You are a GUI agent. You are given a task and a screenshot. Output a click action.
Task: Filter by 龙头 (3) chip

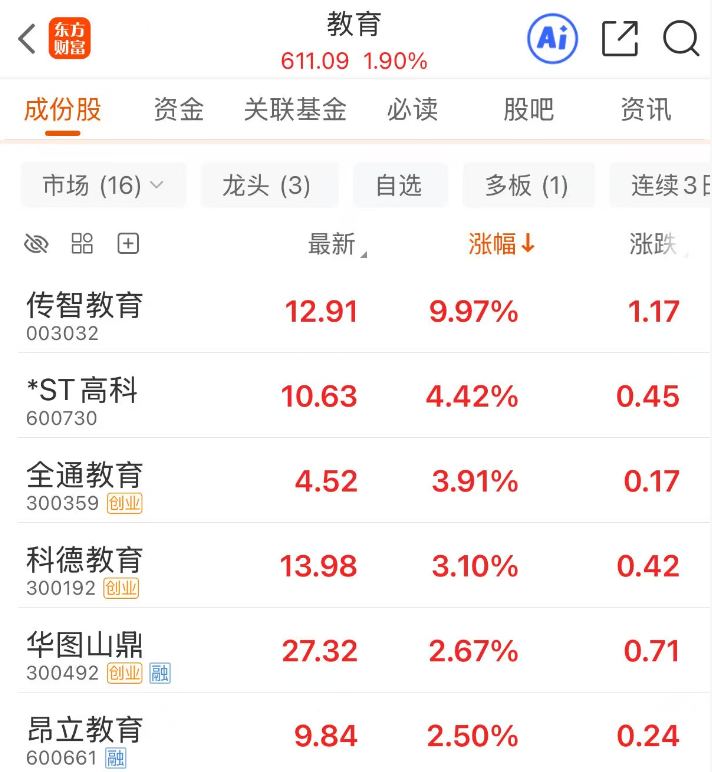point(270,185)
